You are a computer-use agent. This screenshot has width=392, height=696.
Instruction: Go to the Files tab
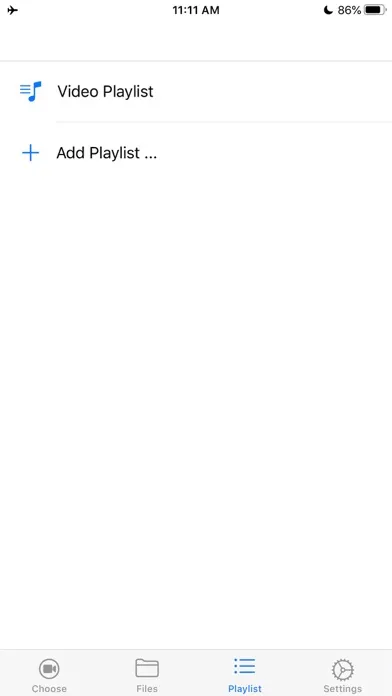pos(147,675)
